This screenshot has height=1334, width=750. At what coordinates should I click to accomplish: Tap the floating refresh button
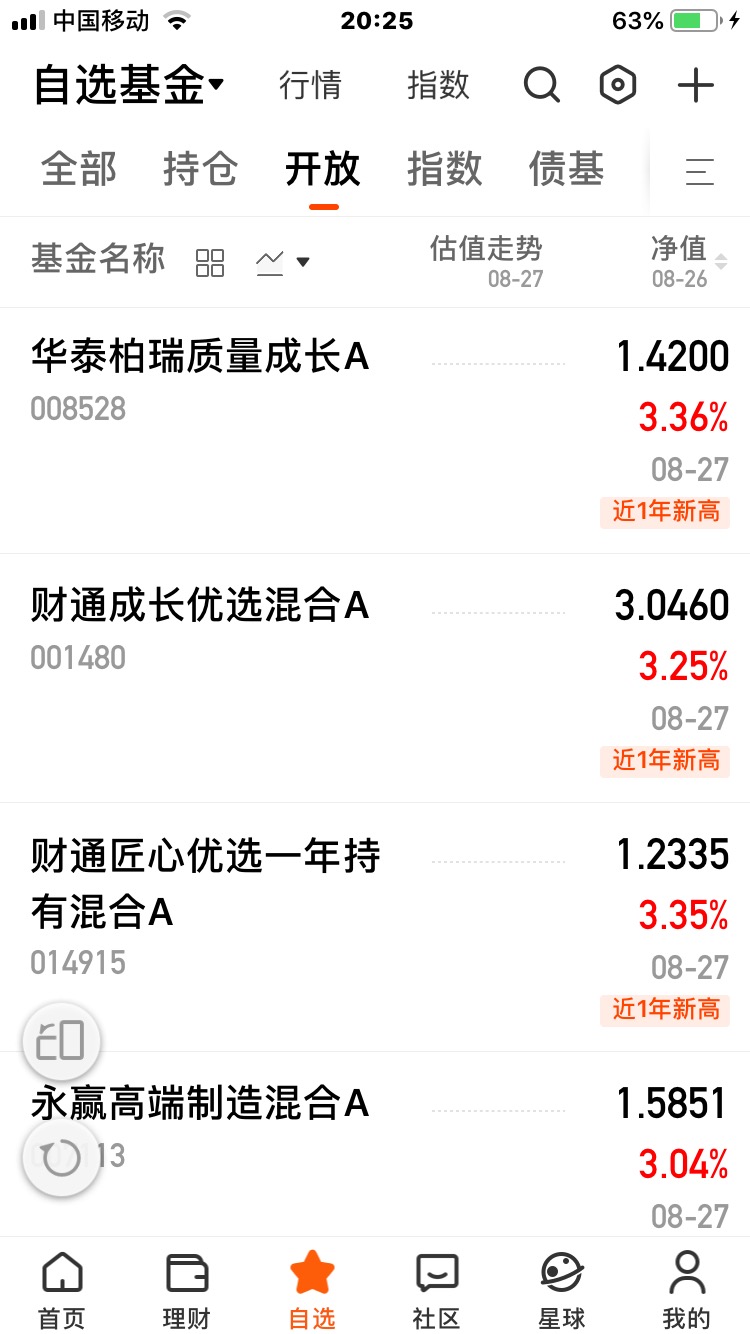pos(61,1159)
